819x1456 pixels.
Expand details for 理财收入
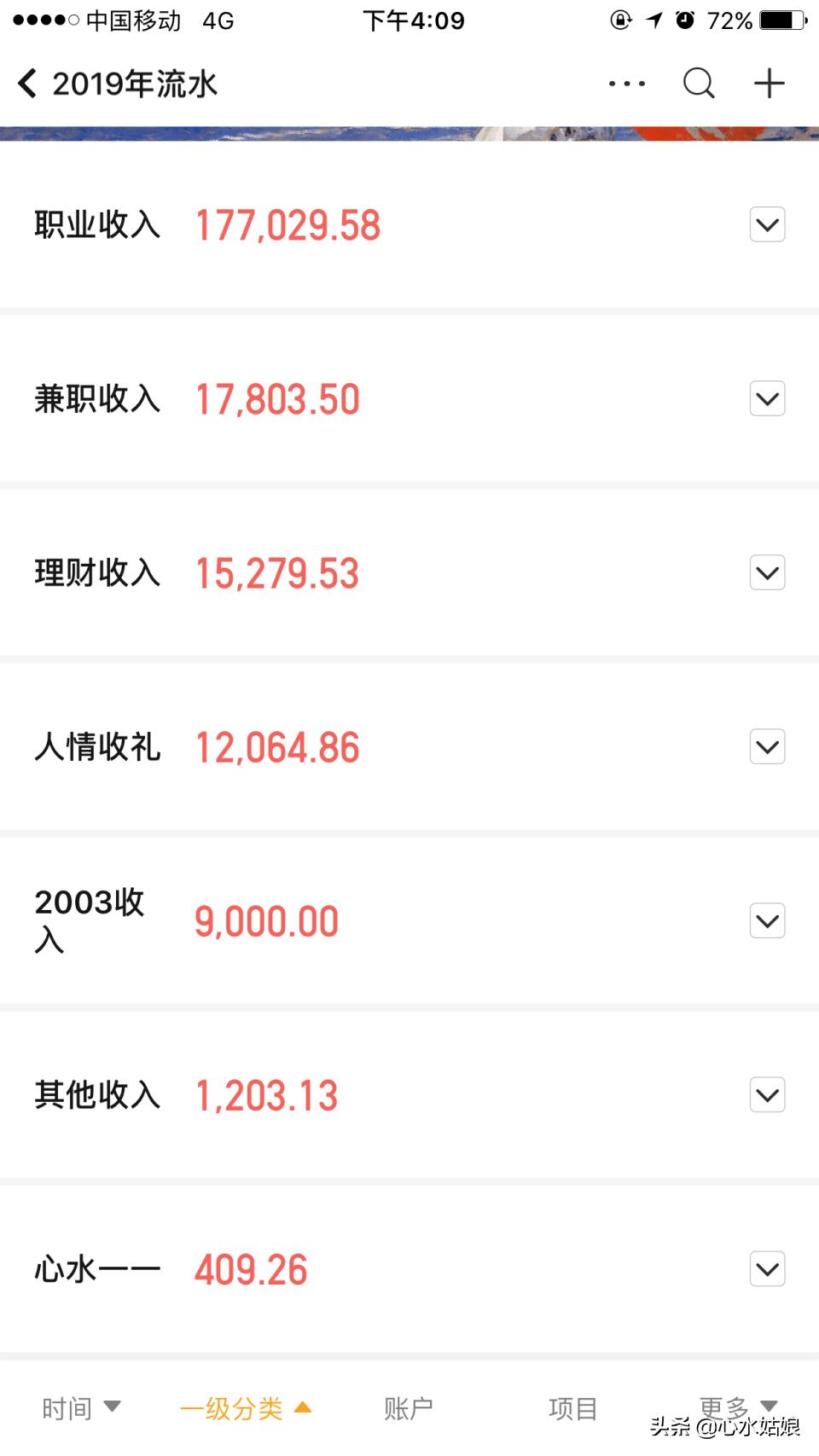pyautogui.click(x=766, y=572)
